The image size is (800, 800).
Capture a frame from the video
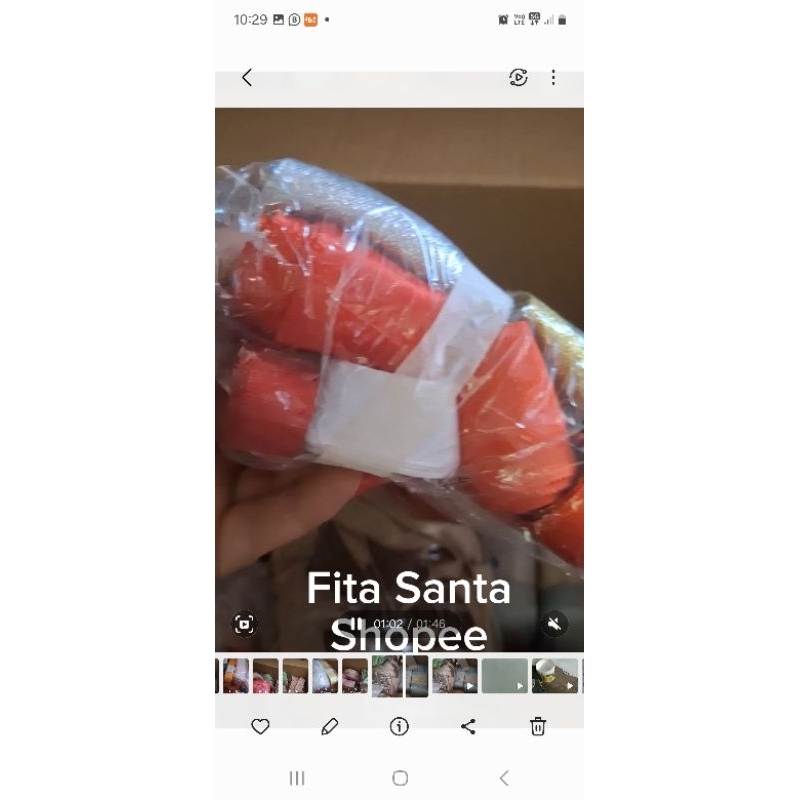(244, 624)
